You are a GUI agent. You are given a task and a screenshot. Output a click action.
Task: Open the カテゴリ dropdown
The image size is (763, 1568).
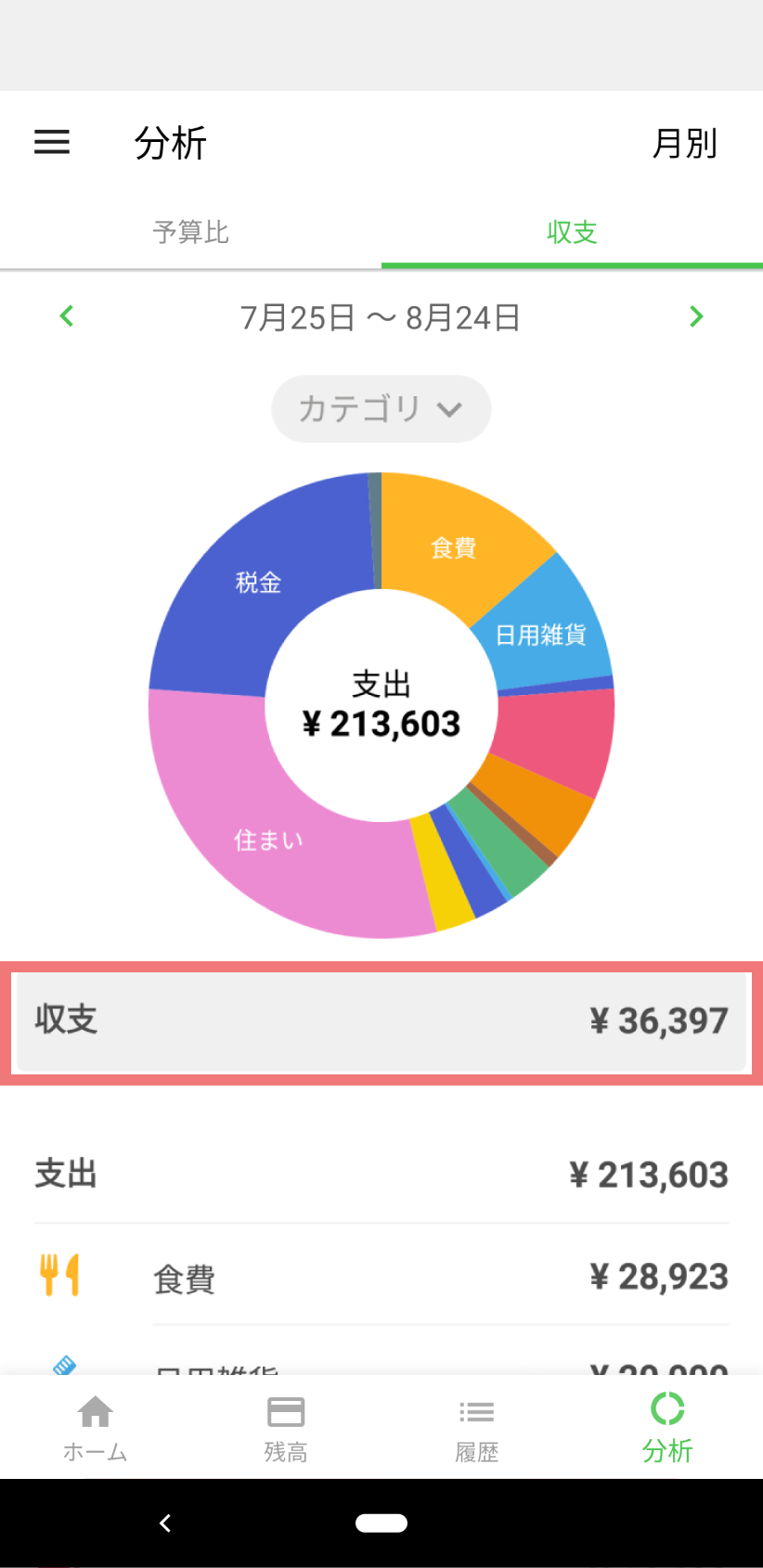(x=381, y=408)
